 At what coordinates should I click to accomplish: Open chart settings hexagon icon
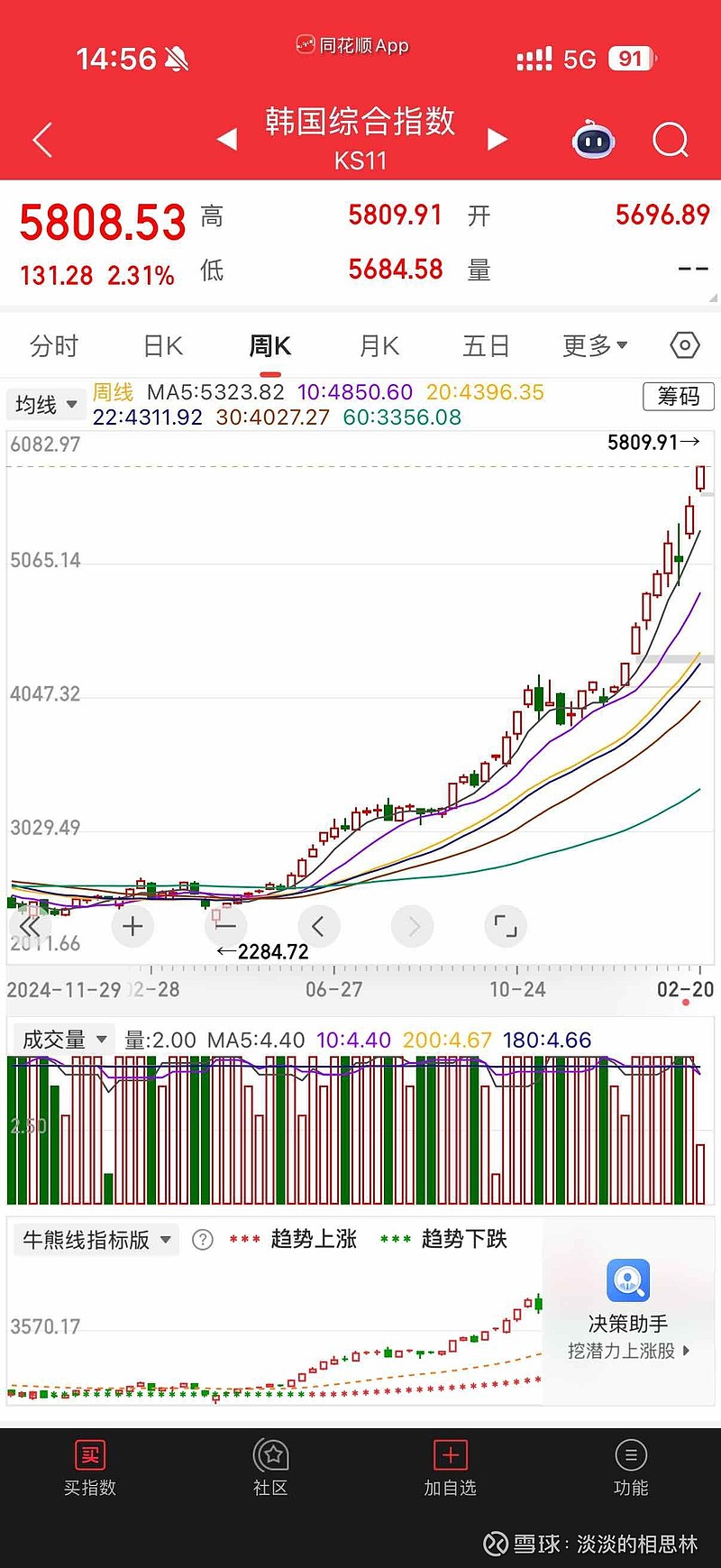pyautogui.click(x=685, y=345)
